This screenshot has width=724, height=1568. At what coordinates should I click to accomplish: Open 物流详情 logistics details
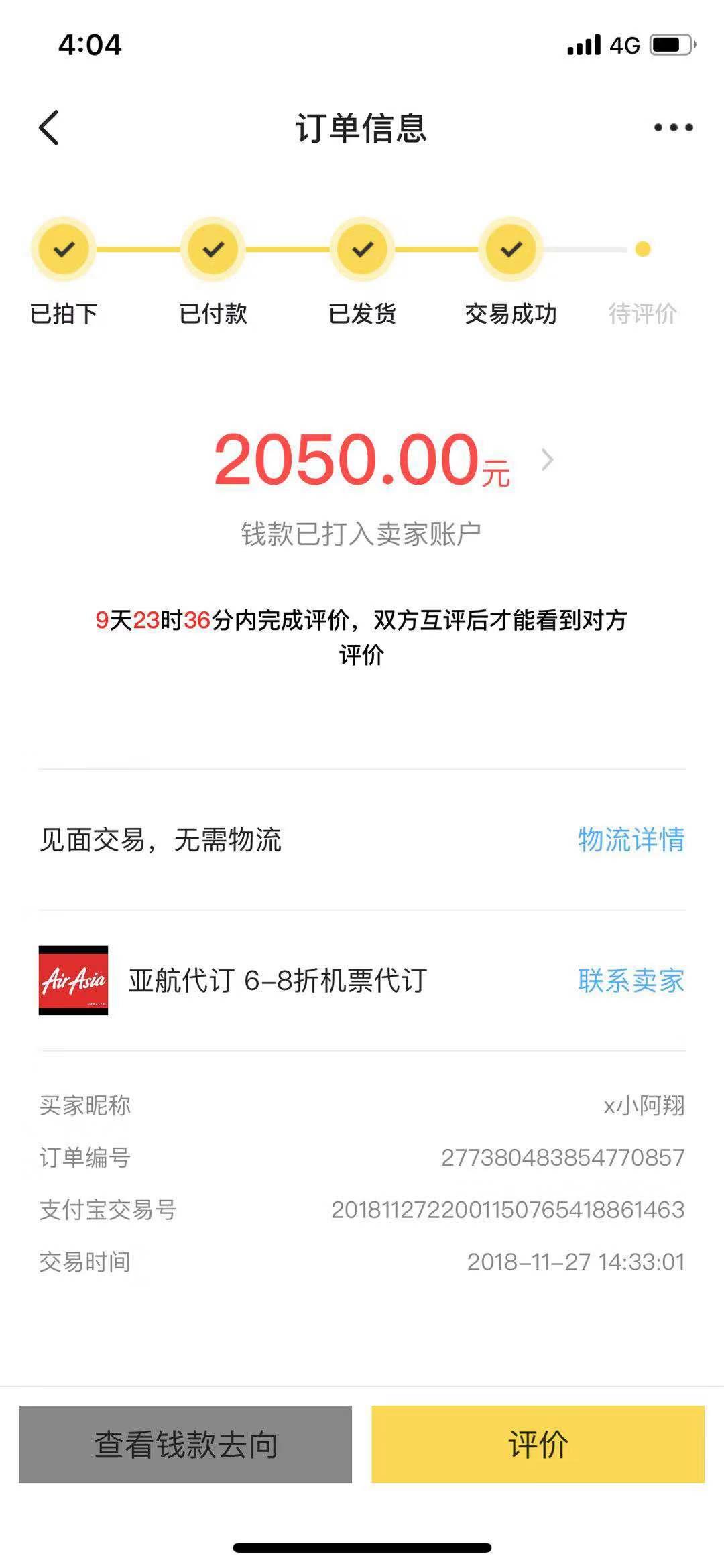631,840
